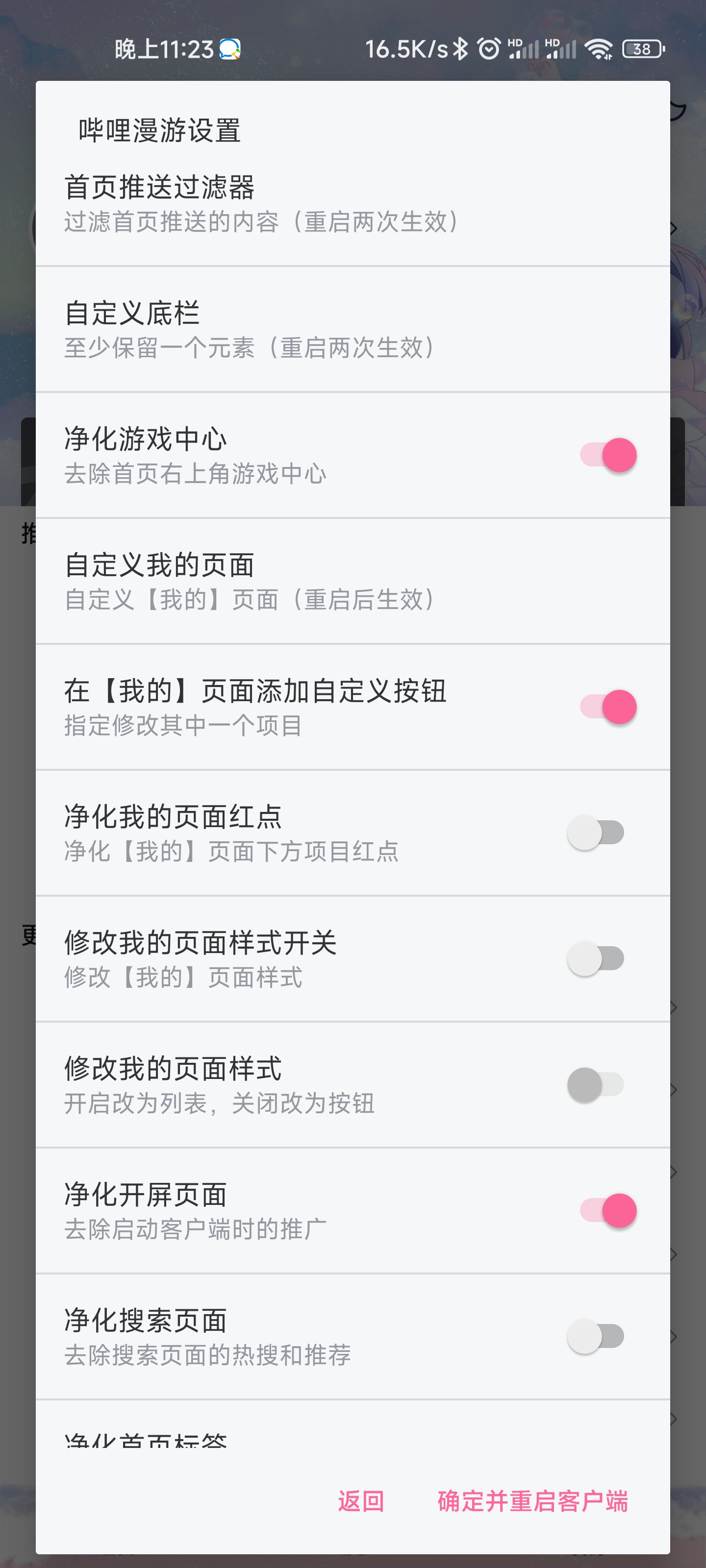Tap 确定并重启客户端 button
Image resolution: width=706 pixels, height=1568 pixels.
532,1502
